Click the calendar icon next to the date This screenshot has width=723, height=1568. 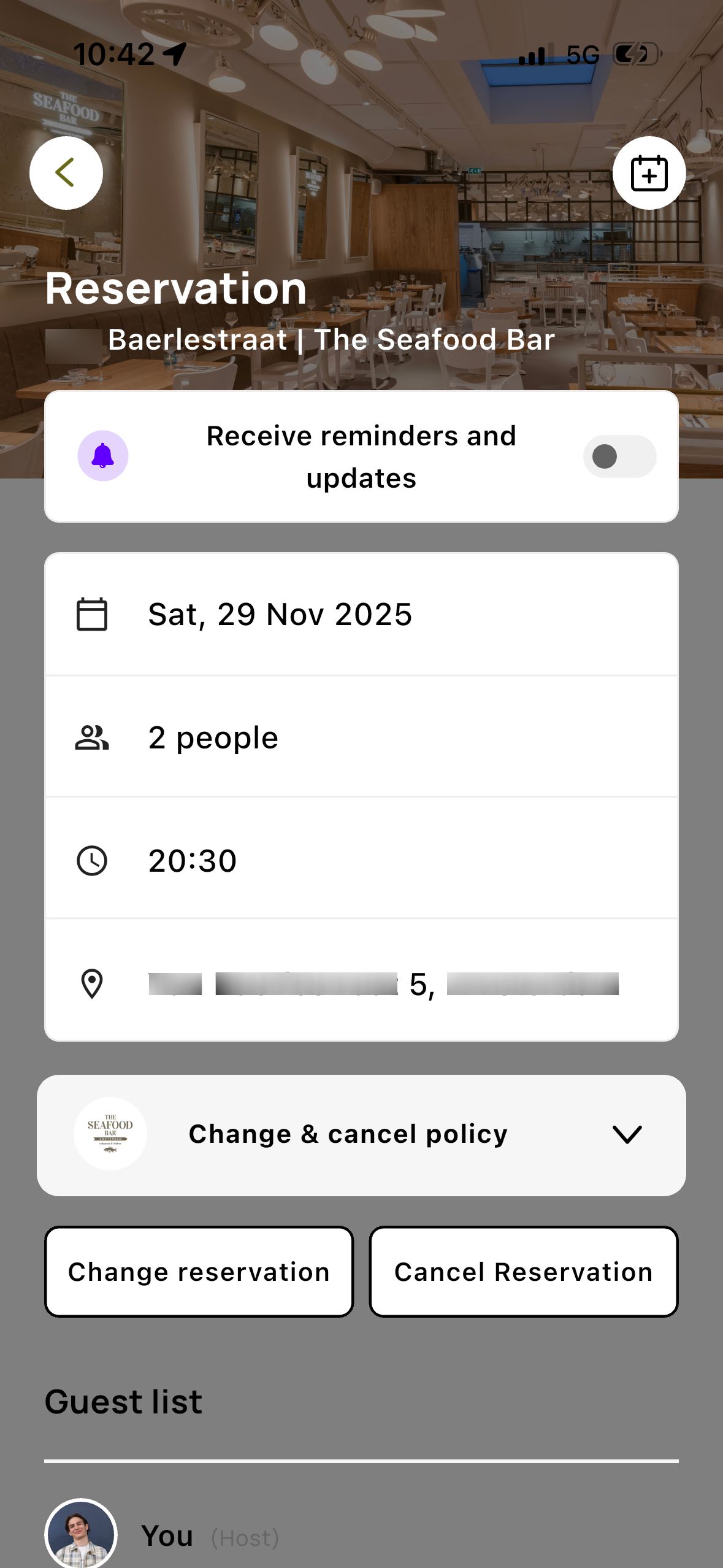(x=91, y=614)
